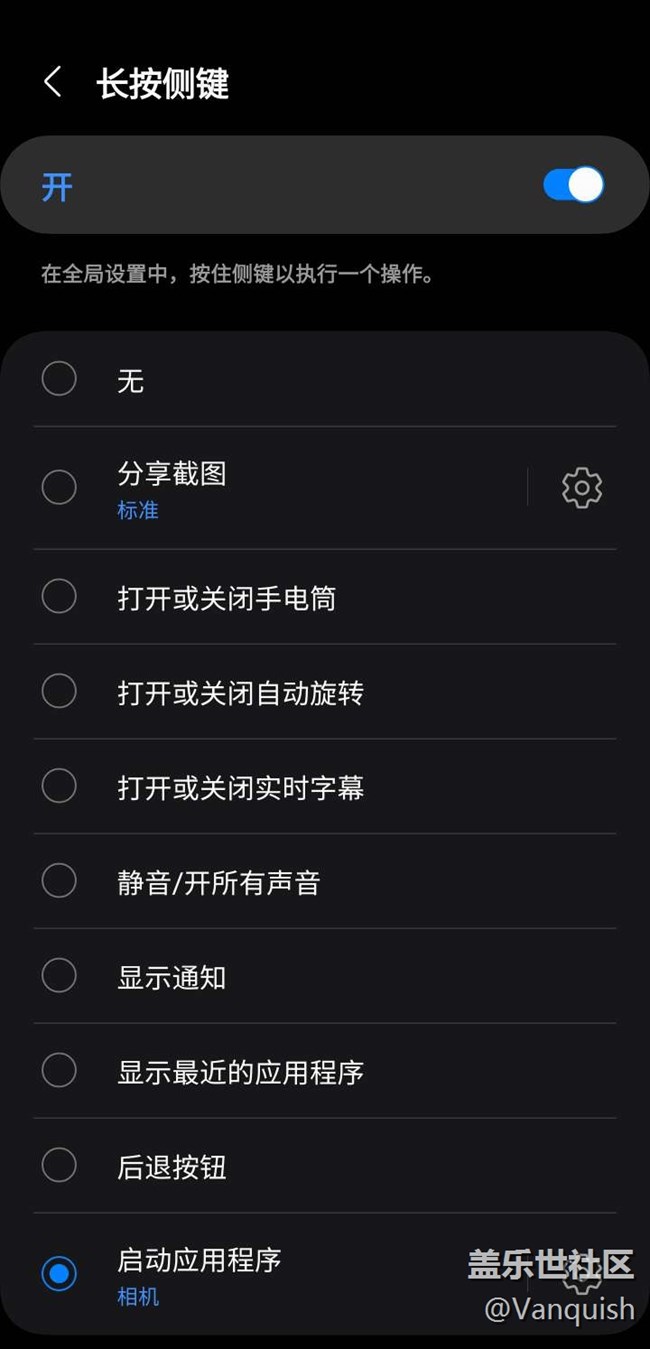The height and width of the screenshot is (1349, 650).
Task: Select 打开或关闭手电筒
Action: point(59,597)
